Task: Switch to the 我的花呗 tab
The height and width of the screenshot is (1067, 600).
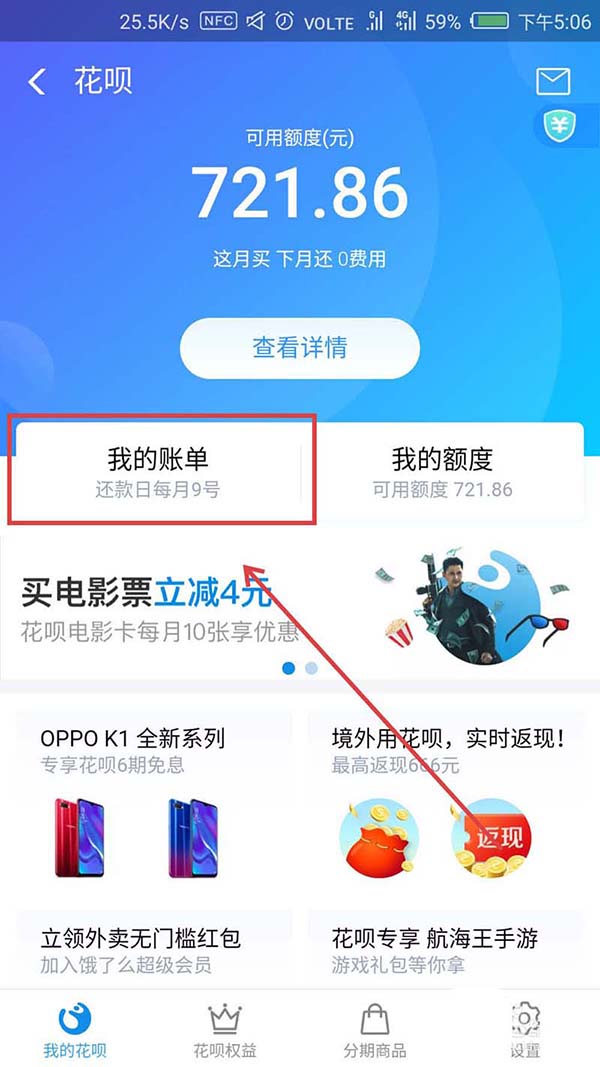Action: pos(75,1030)
